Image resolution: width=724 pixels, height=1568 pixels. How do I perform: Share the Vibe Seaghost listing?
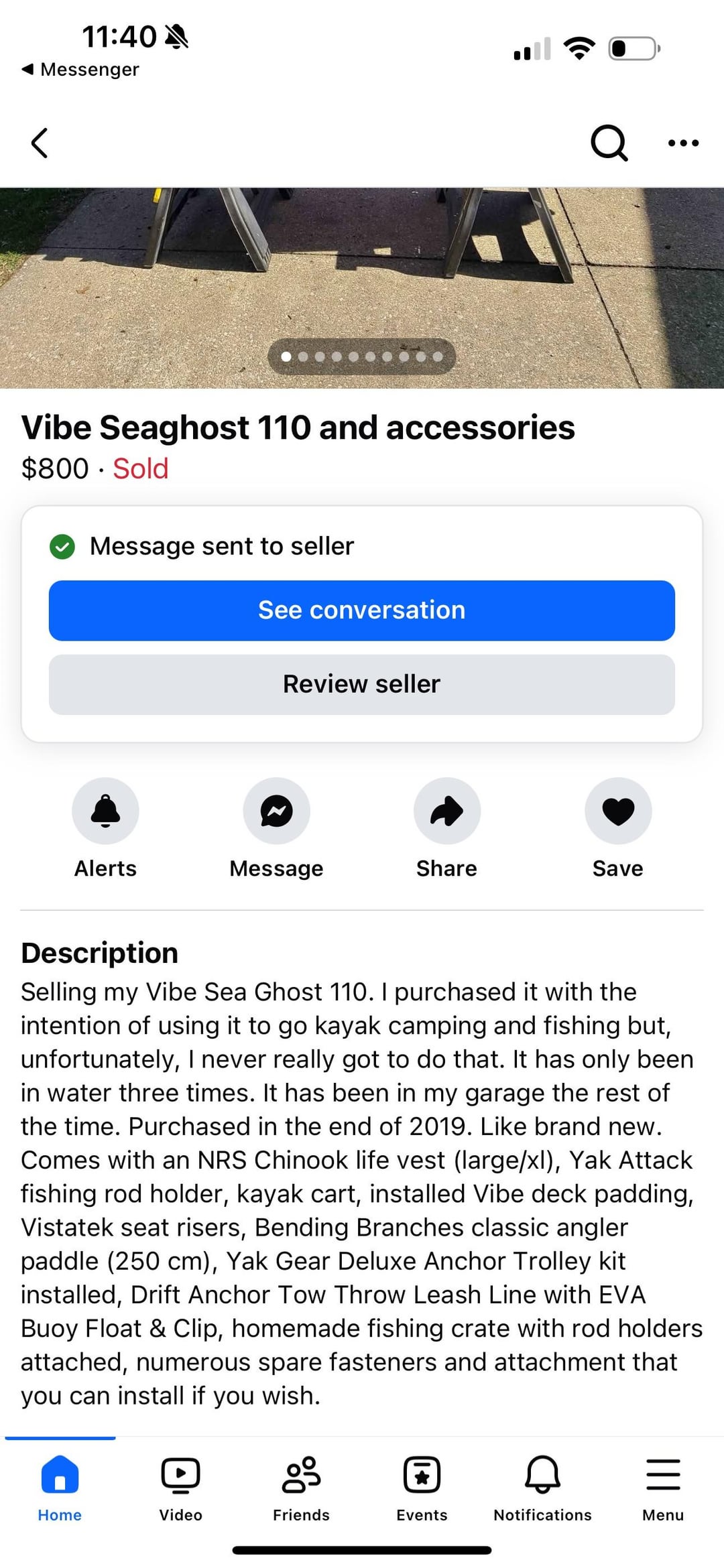[447, 811]
